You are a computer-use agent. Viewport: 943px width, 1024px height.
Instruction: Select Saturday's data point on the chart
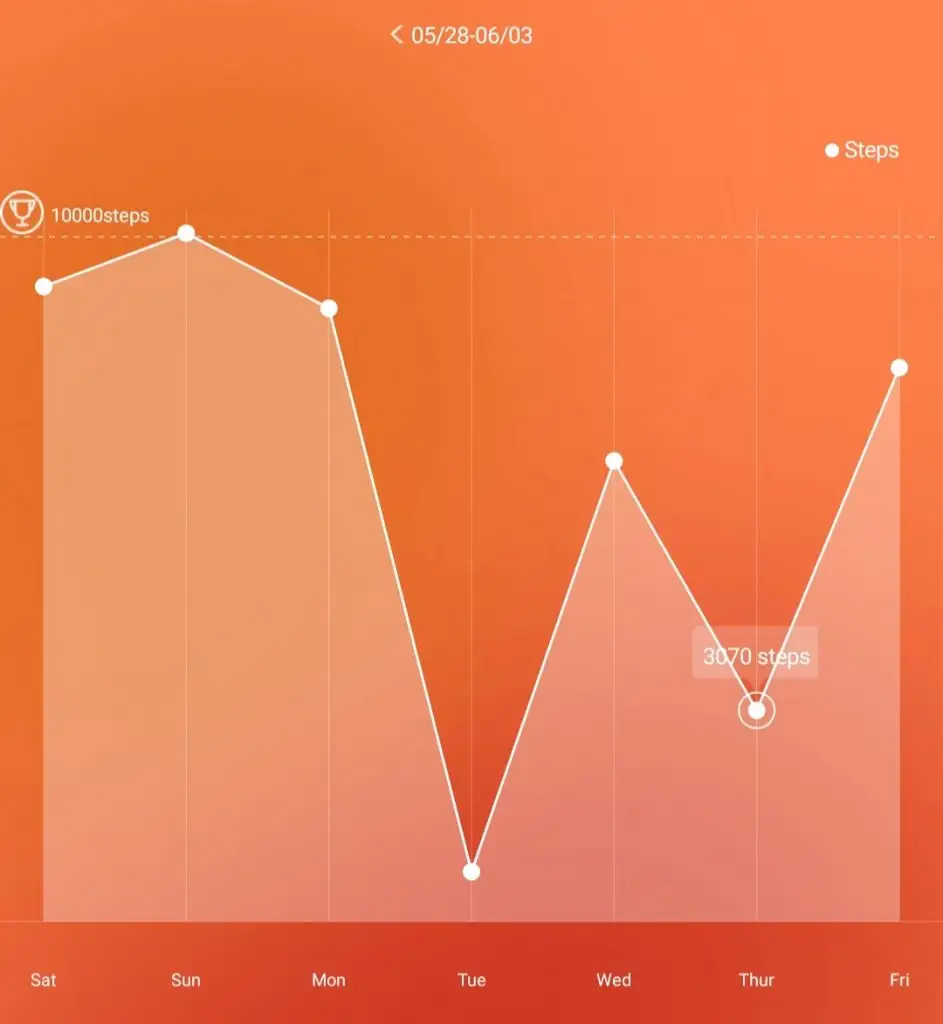click(44, 287)
